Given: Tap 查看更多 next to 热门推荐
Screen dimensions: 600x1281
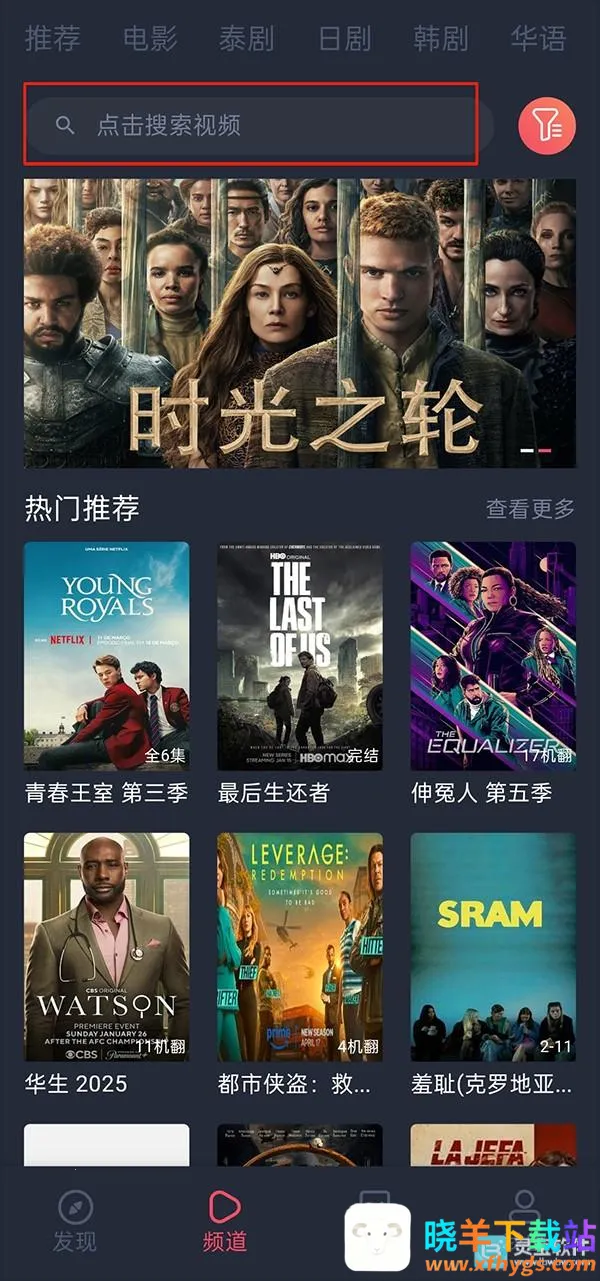Looking at the screenshot, I should 530,508.
